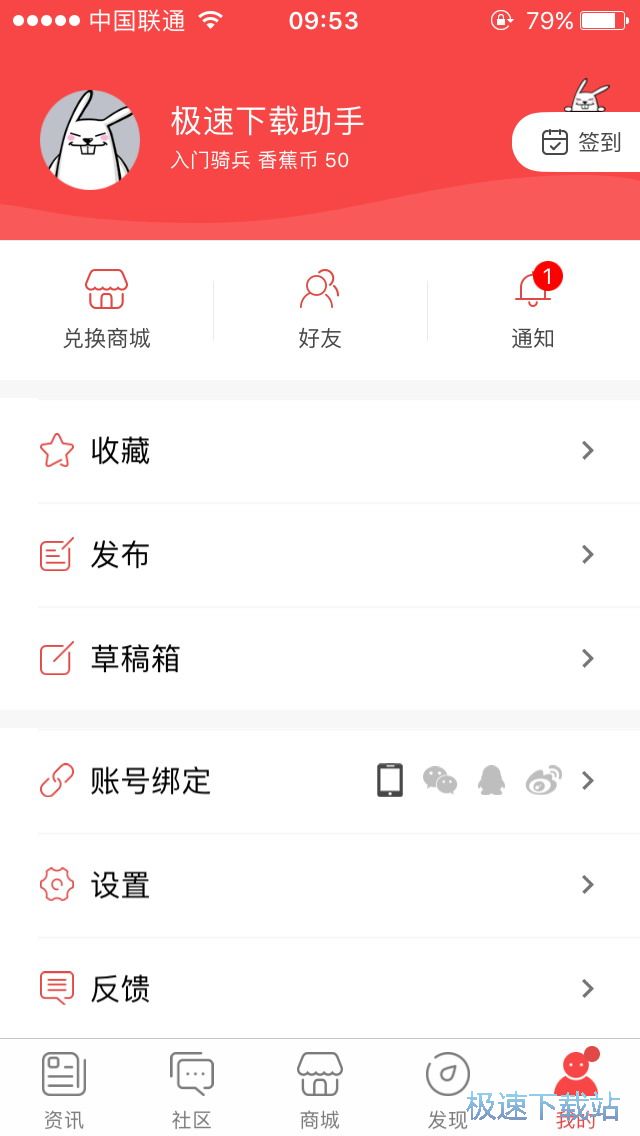View the 好友 friends list
Image resolution: width=640 pixels, height=1136 pixels.
[x=320, y=309]
